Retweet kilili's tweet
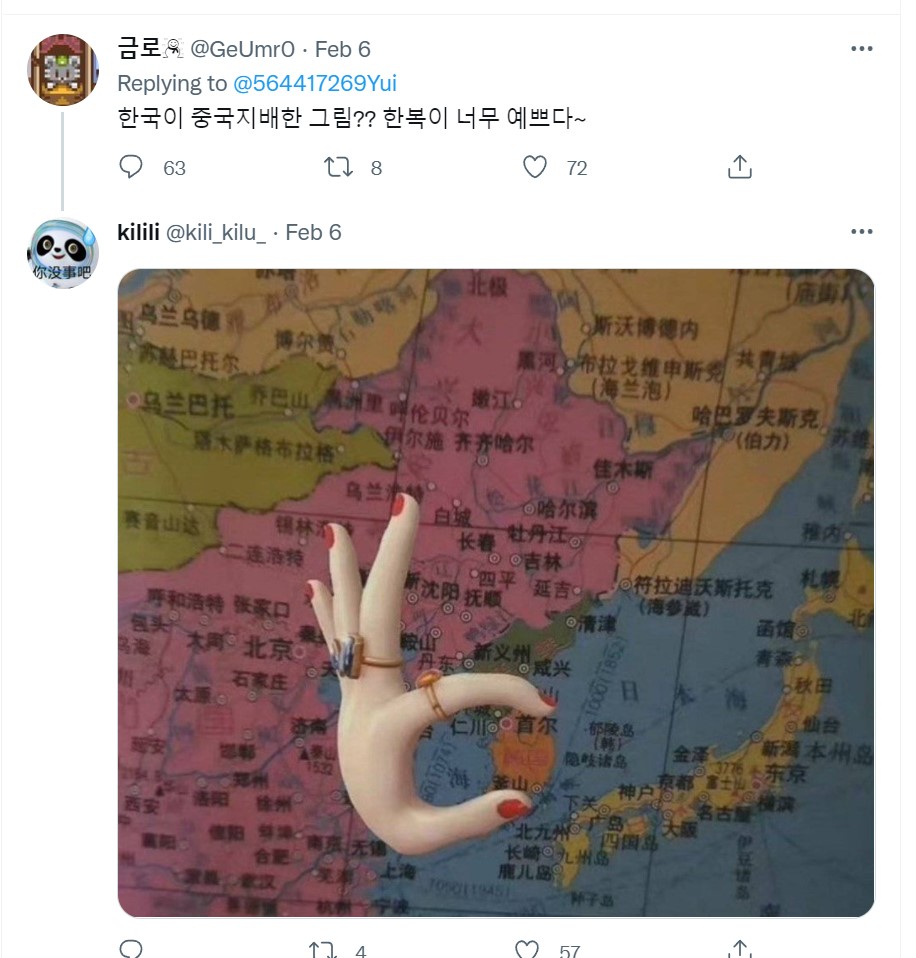Image resolution: width=916 pixels, height=958 pixels. (323, 948)
